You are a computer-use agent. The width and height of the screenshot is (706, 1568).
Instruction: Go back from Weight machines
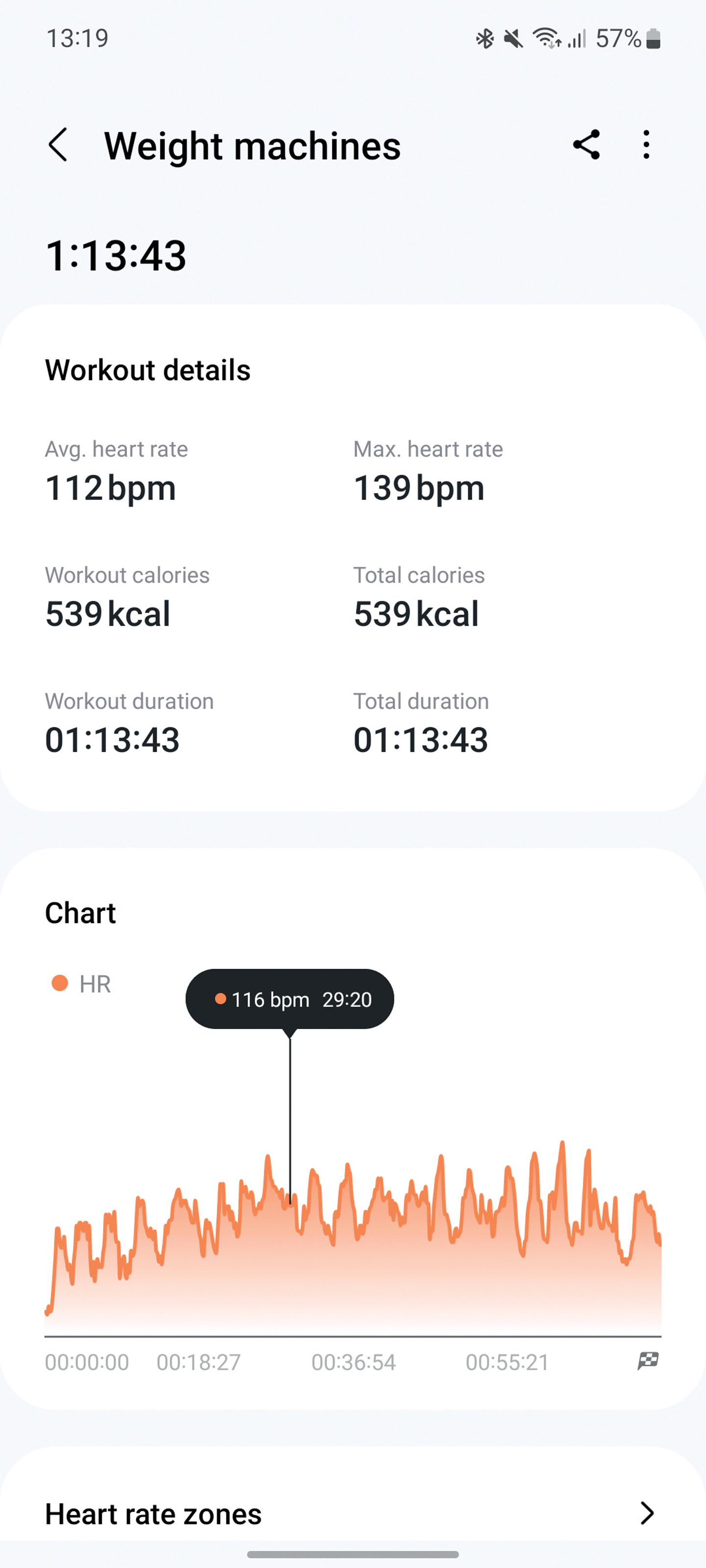coord(58,146)
